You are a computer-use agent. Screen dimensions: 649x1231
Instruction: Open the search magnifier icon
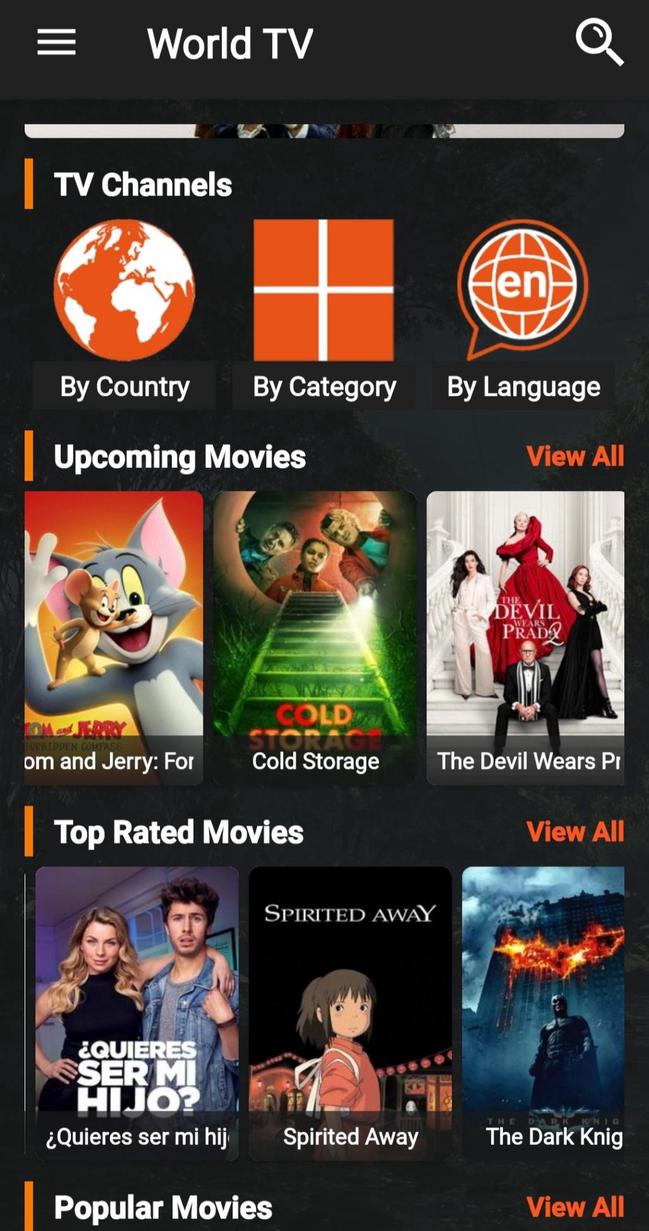pyautogui.click(x=599, y=43)
